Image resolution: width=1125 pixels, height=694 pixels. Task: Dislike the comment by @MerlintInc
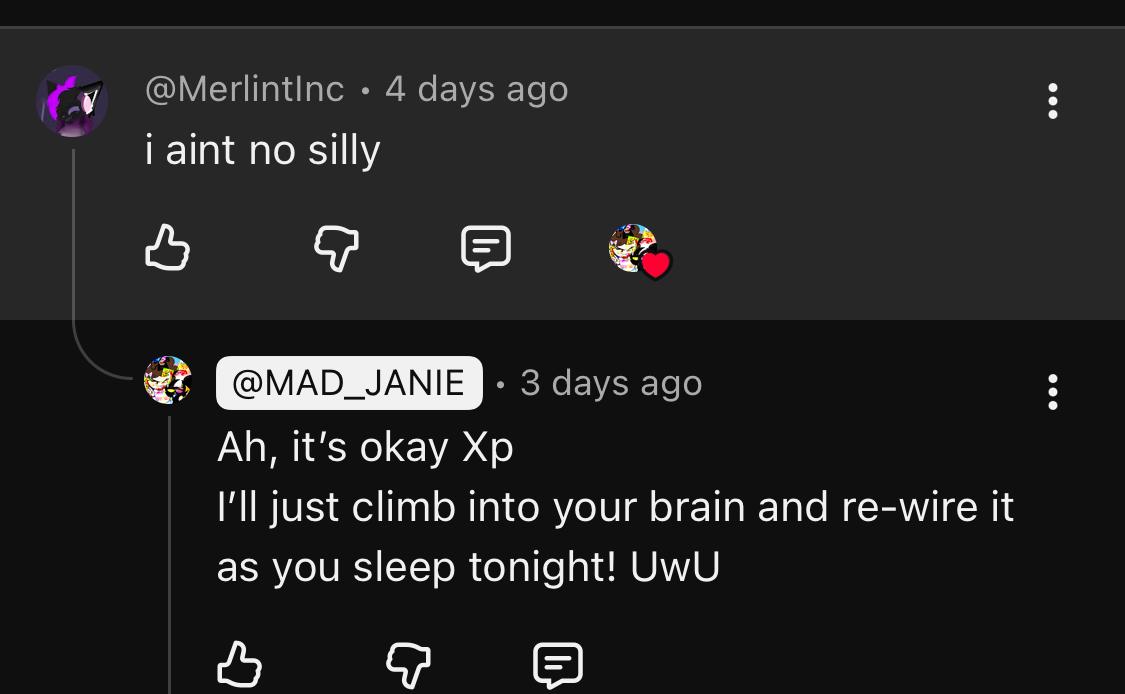(x=336, y=247)
